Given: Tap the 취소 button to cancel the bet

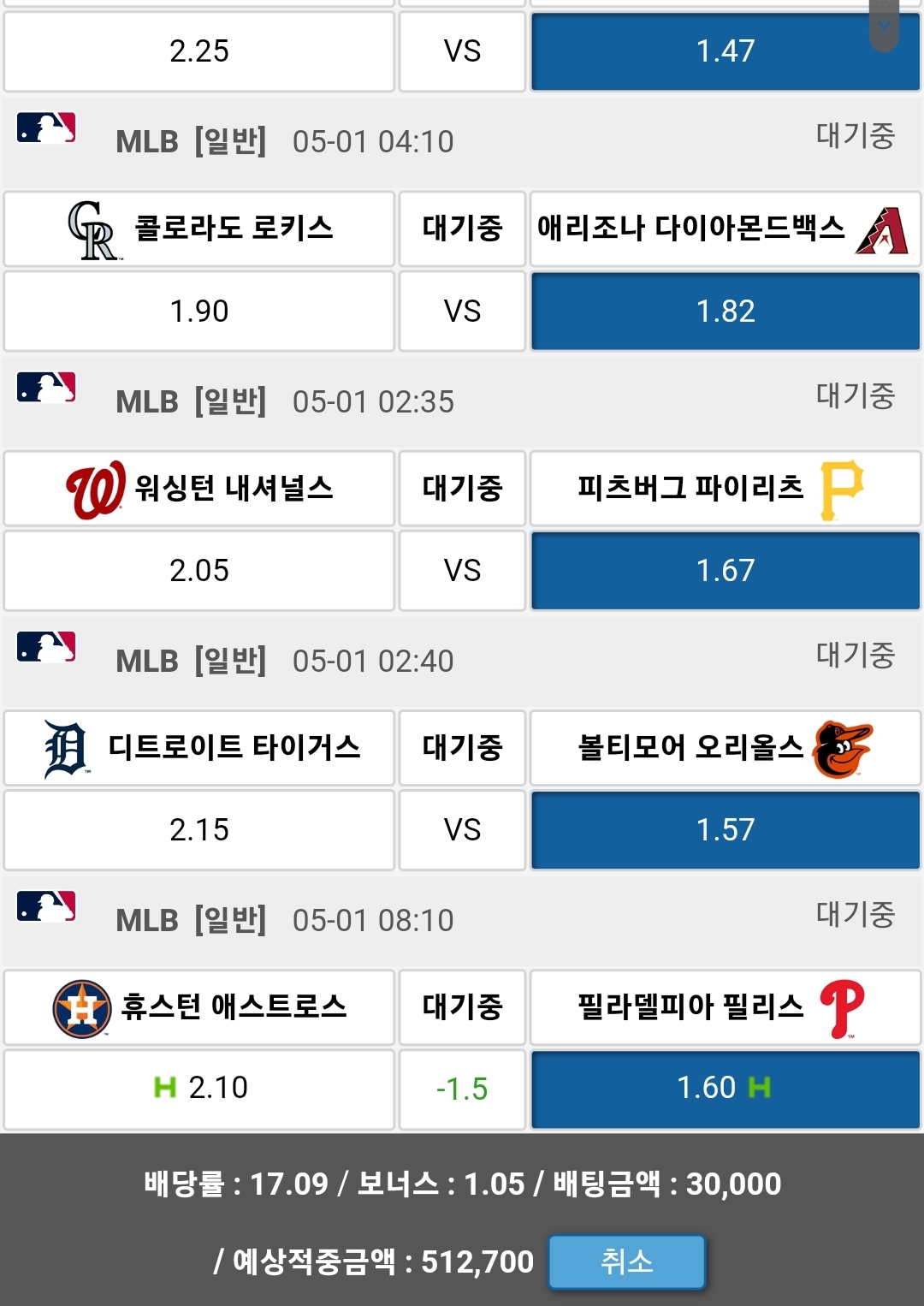Looking at the screenshot, I should 626,1261.
